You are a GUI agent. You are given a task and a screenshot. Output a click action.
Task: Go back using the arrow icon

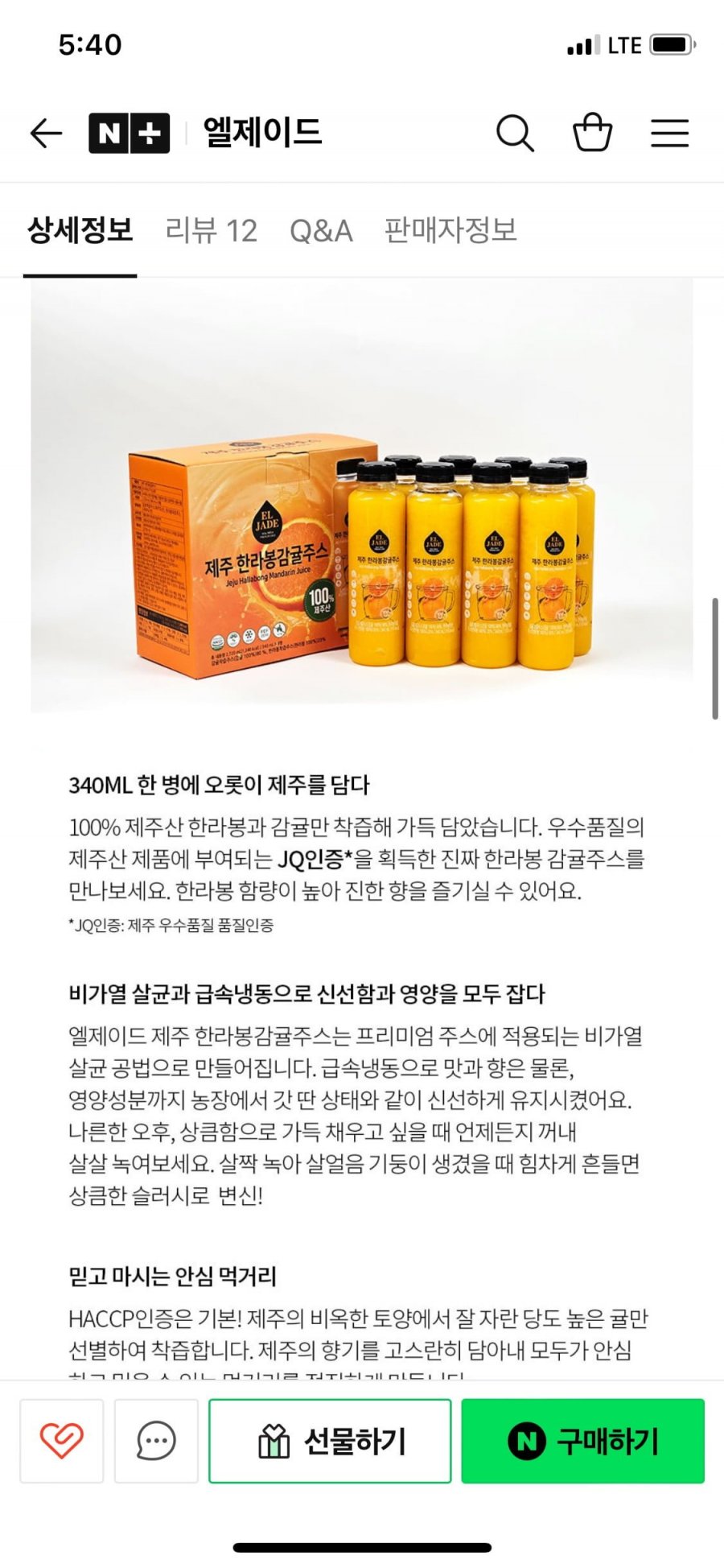coord(46,133)
